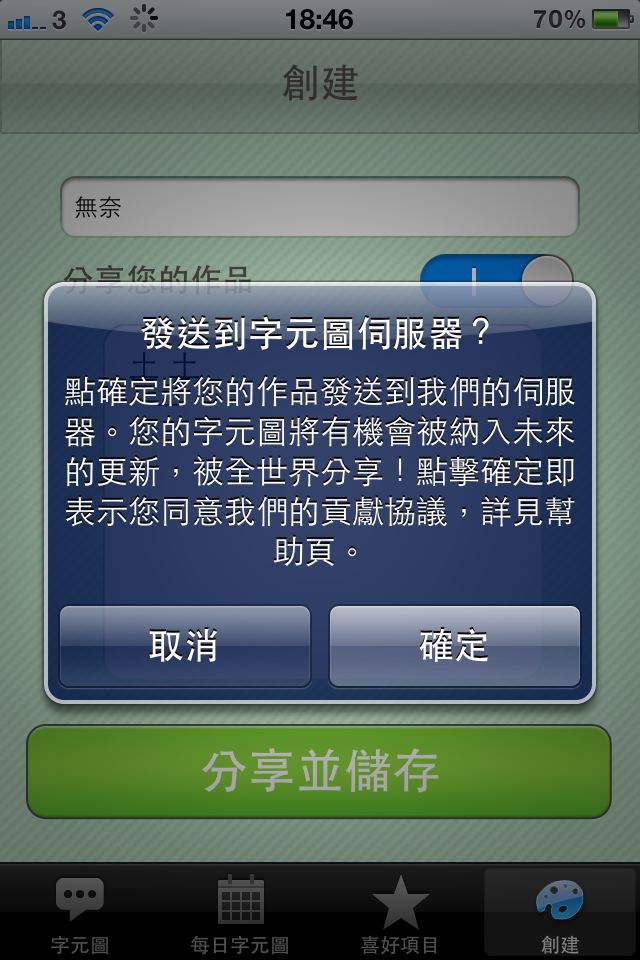640x960 pixels.
Task: Go to the 喜好項目 favorites tab
Action: pos(400,912)
